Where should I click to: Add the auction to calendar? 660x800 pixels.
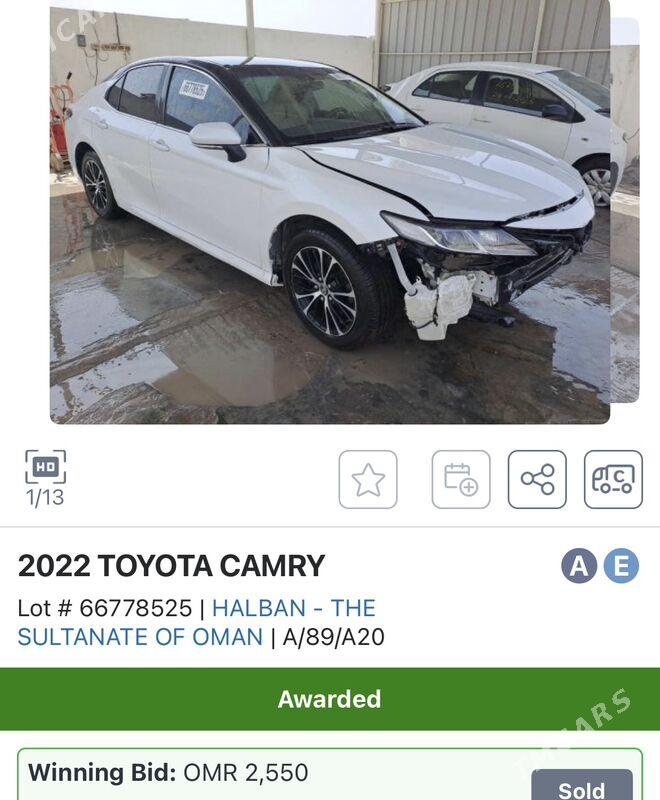461,480
